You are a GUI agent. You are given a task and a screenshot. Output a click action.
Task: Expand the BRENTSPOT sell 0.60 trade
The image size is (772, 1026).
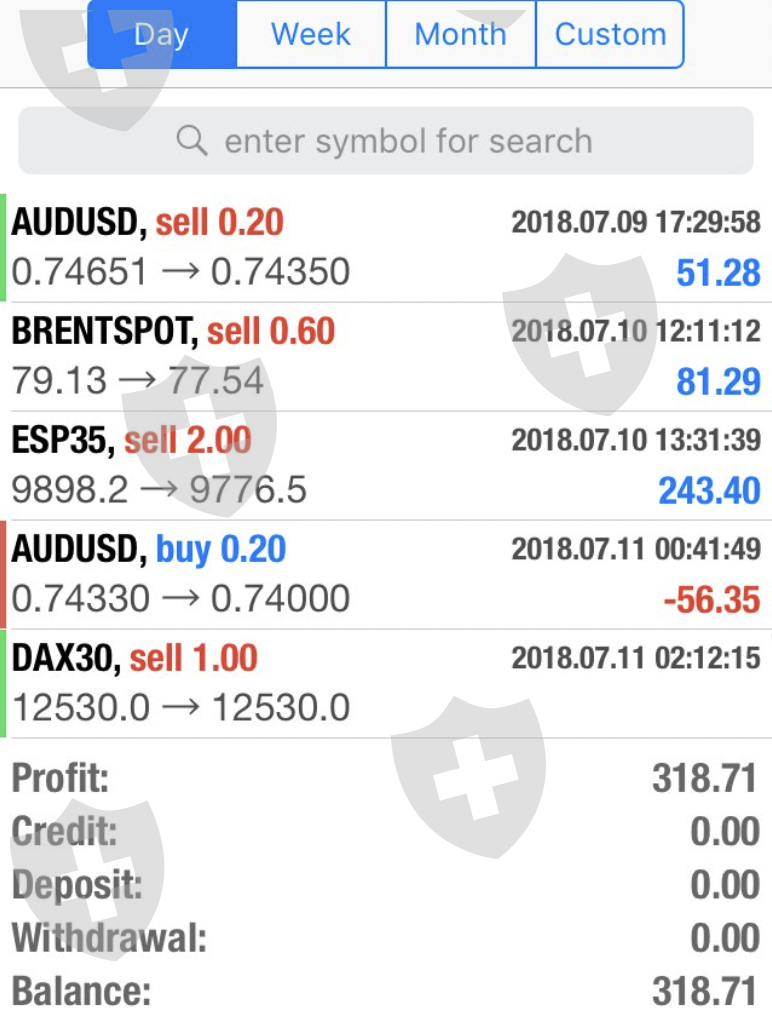[x=386, y=356]
